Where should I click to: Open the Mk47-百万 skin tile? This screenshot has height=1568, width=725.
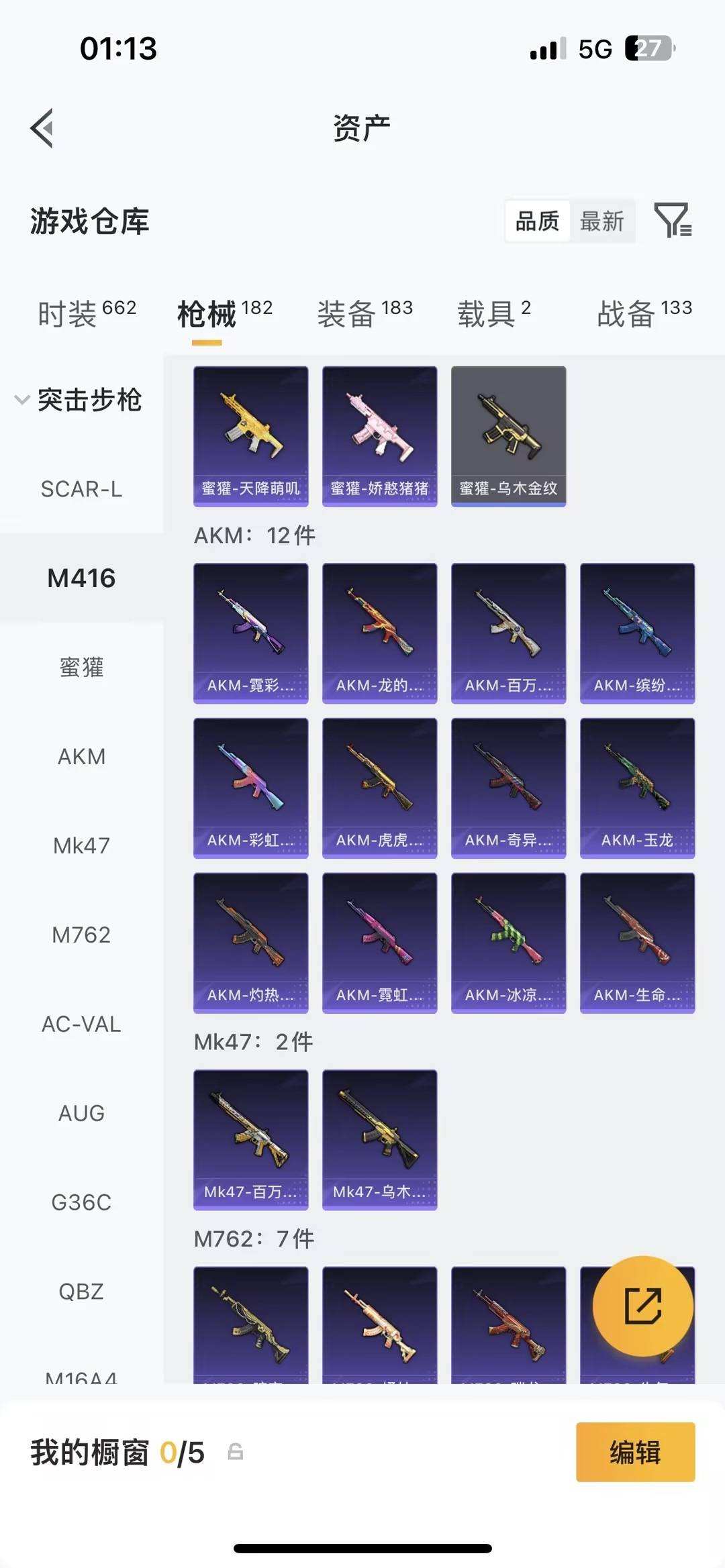coord(250,1139)
